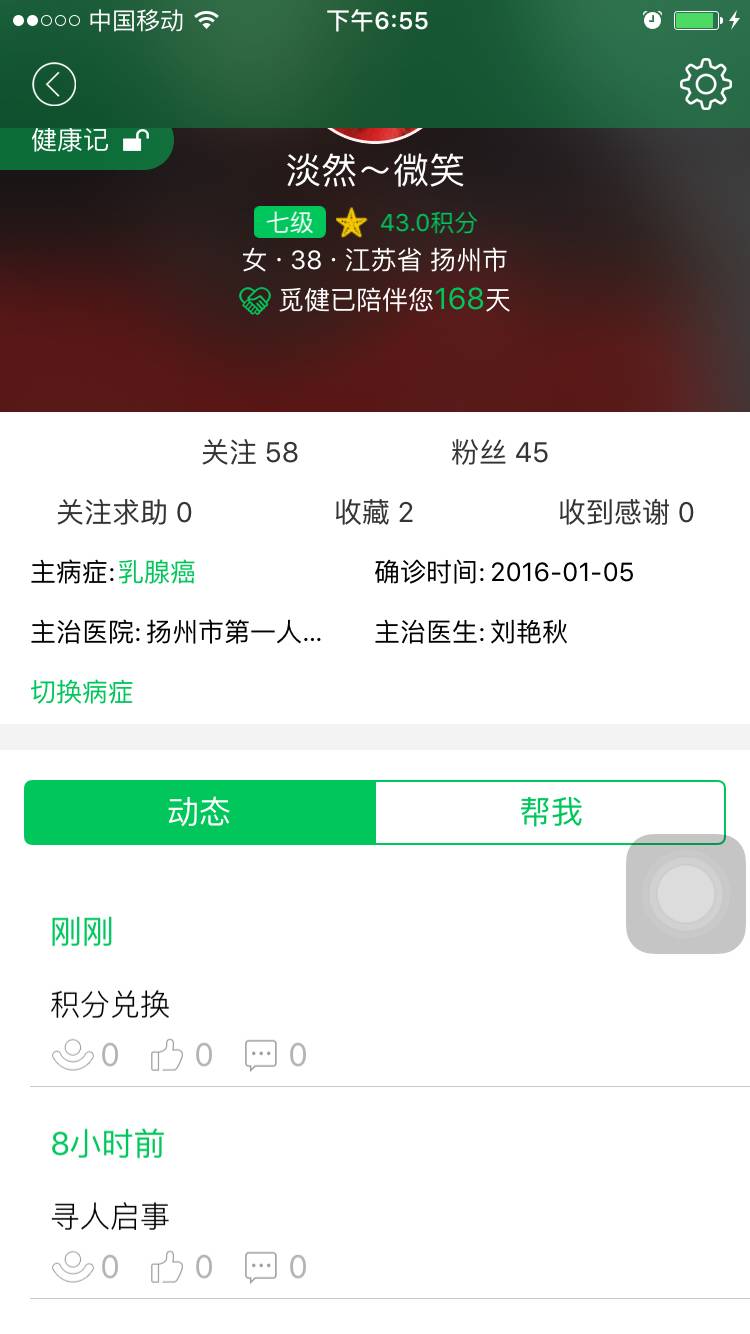Go back using the arrow icon
The width and height of the screenshot is (750, 1334).
click(54, 84)
